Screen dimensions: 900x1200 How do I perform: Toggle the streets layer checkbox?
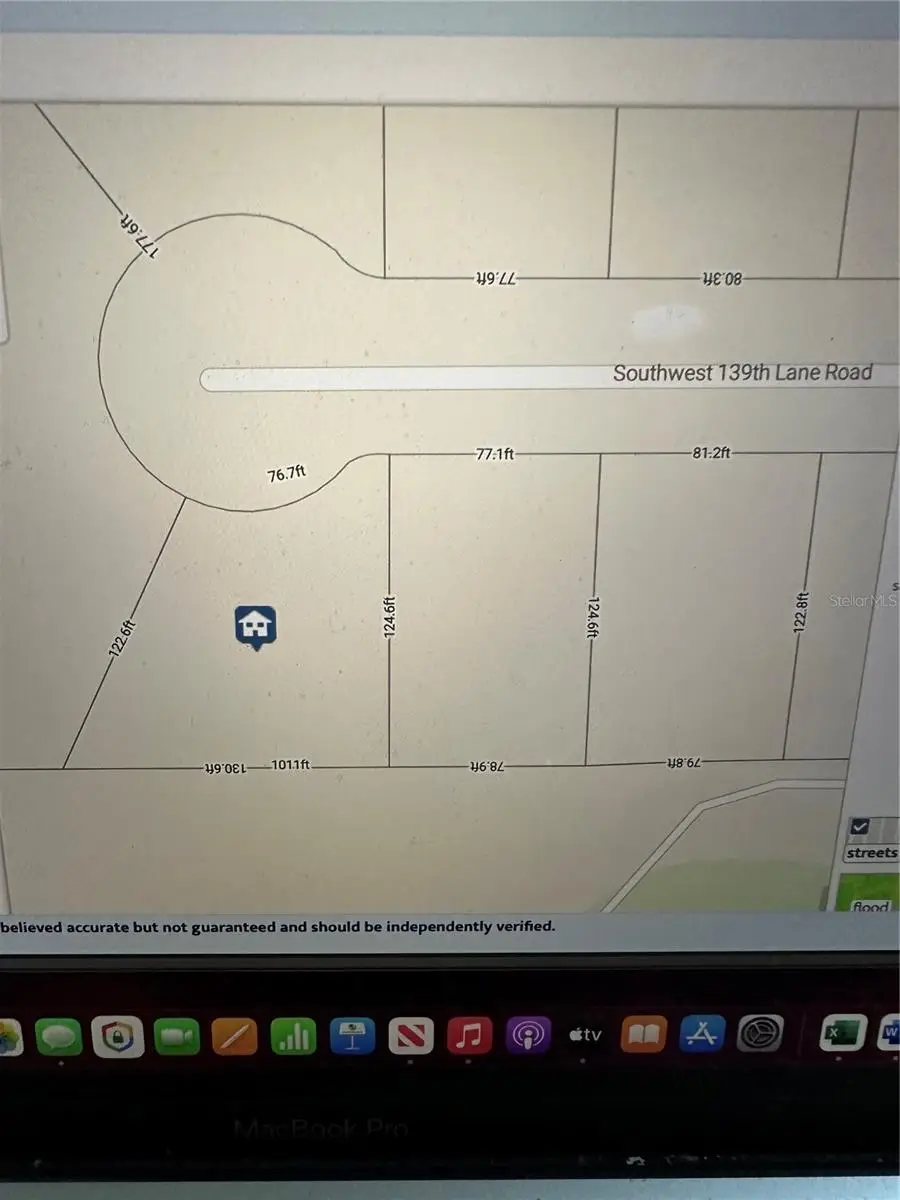pyautogui.click(x=860, y=826)
